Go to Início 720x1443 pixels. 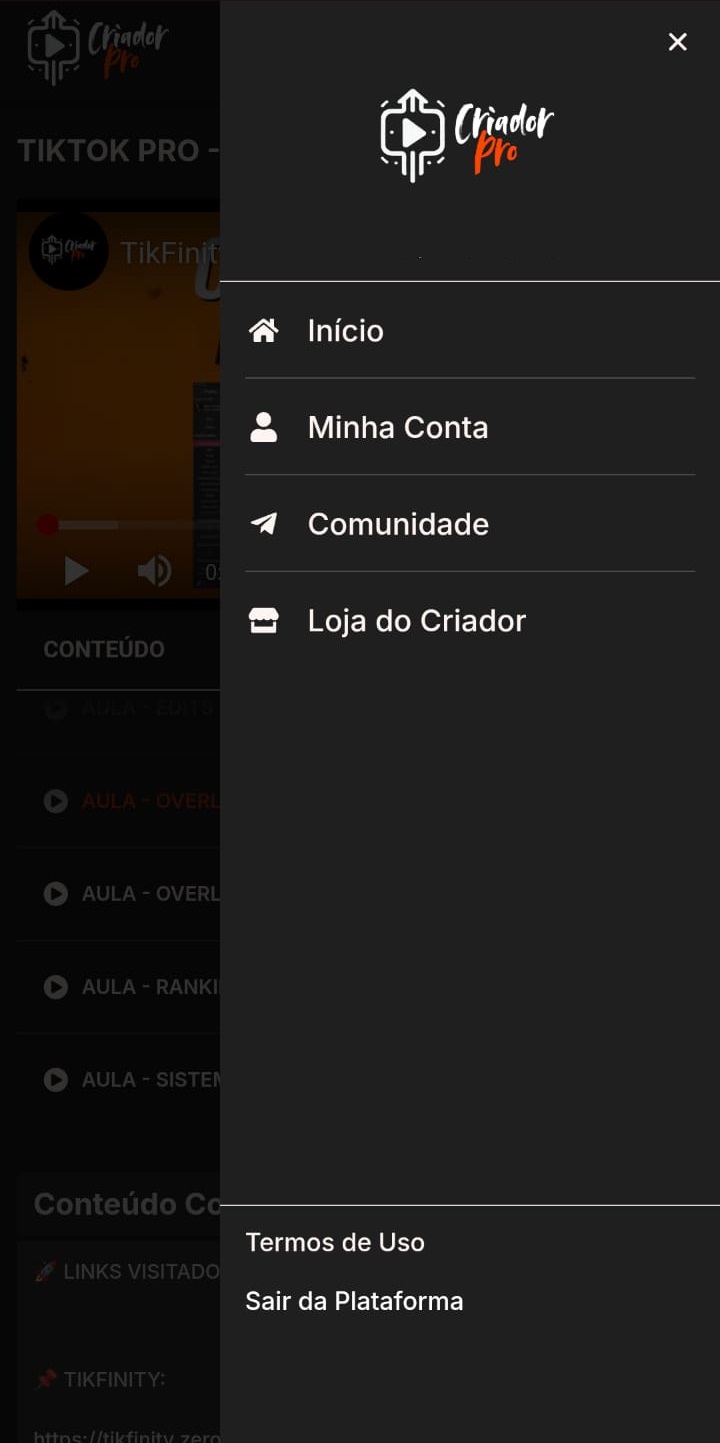pyautogui.click(x=345, y=331)
